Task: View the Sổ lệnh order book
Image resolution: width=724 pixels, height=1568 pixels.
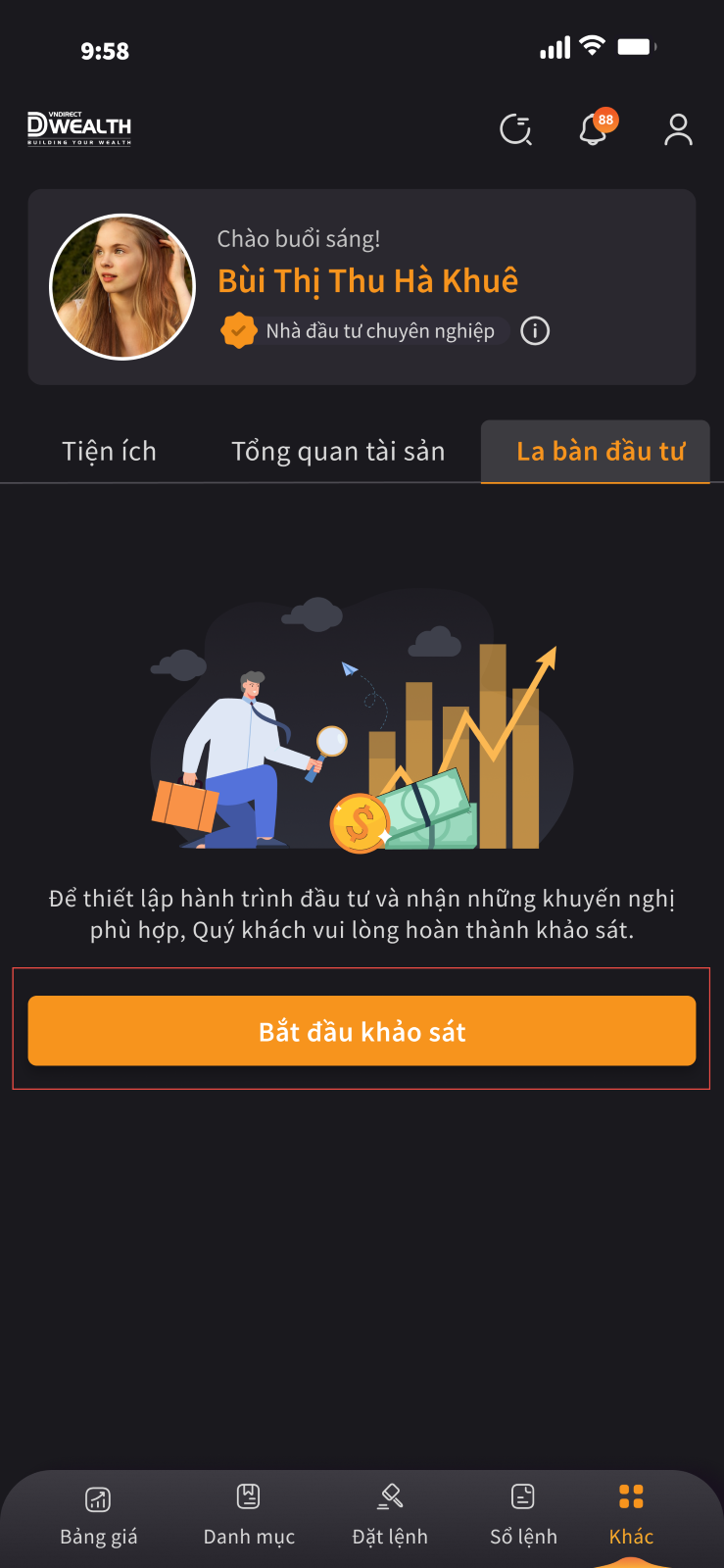Action: coord(523,1514)
